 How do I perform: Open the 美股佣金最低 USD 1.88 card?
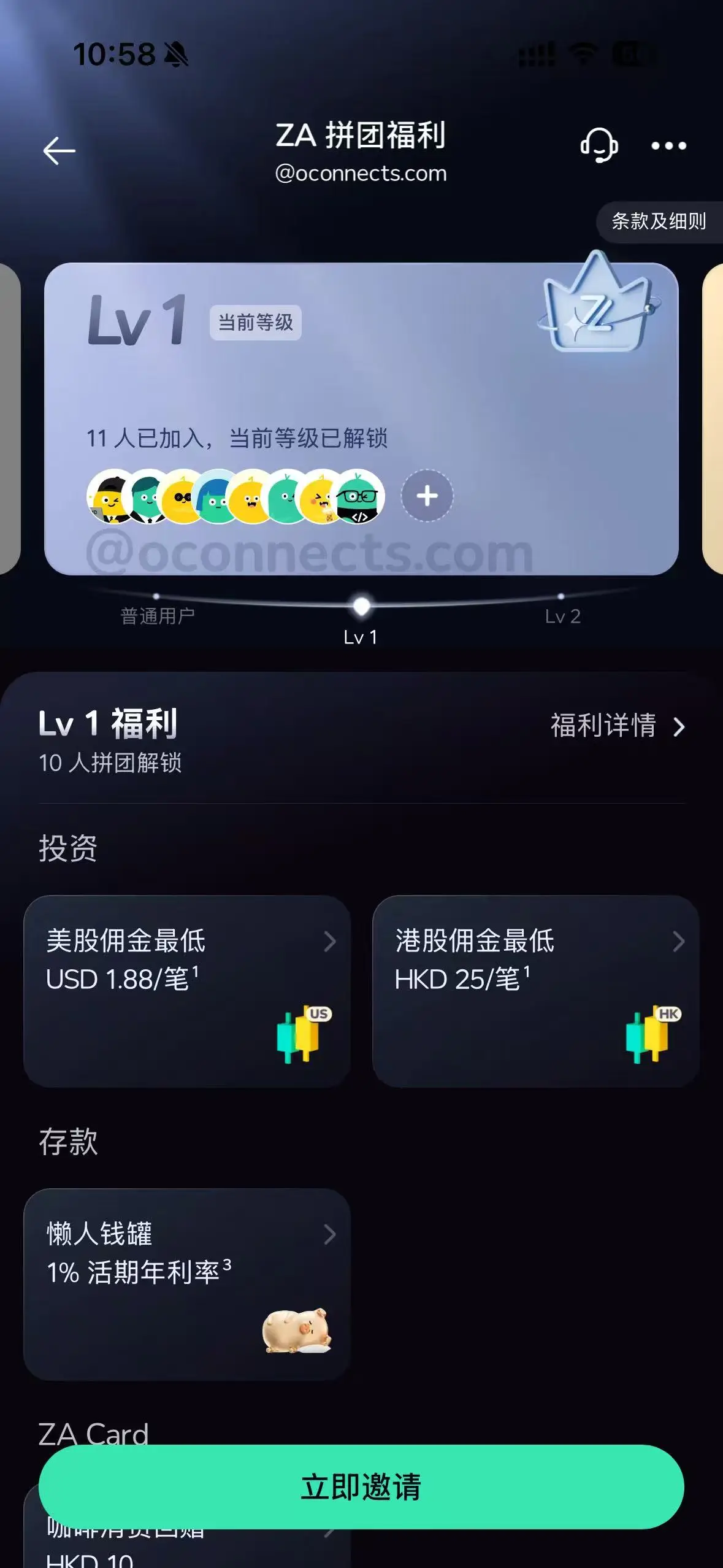[x=187, y=991]
